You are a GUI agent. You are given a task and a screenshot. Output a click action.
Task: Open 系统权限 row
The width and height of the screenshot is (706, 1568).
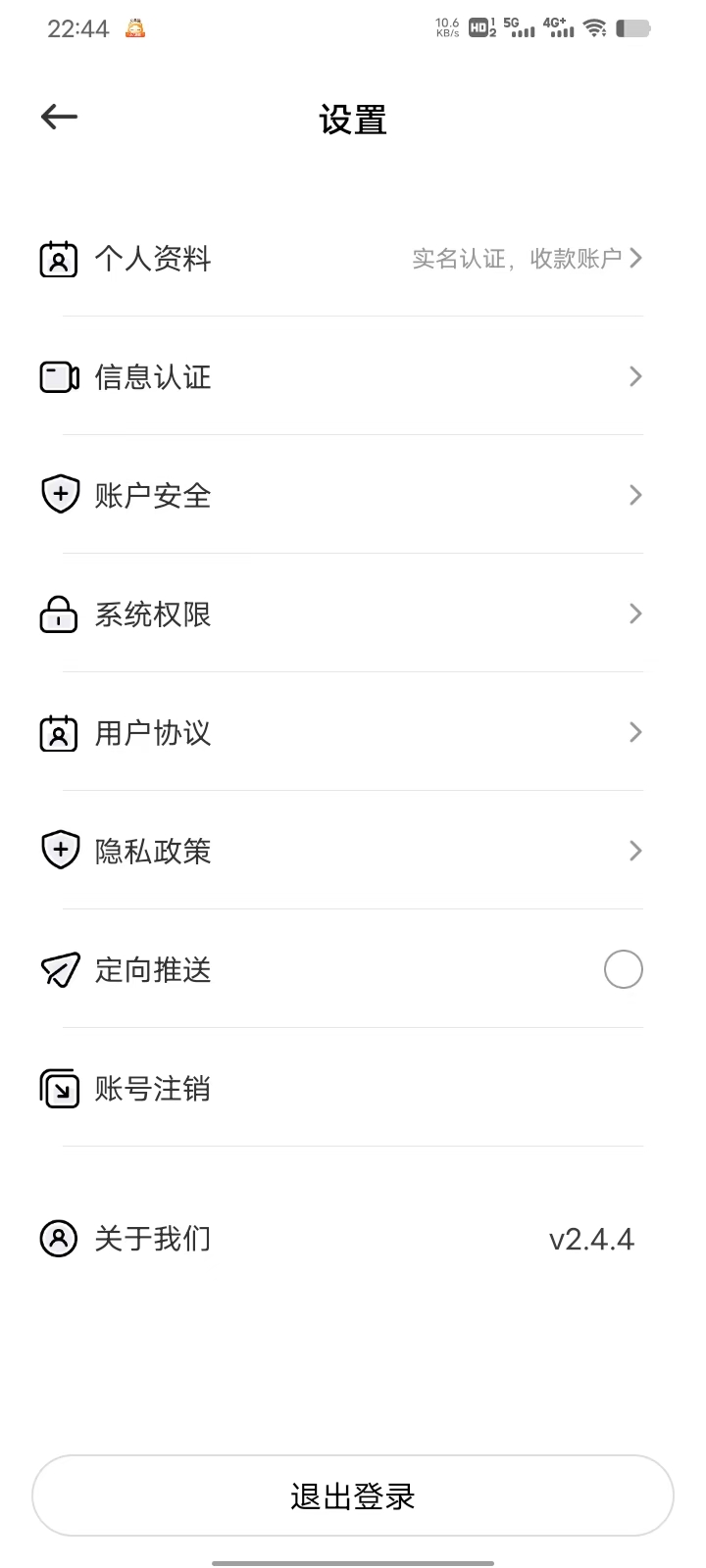[x=353, y=613]
